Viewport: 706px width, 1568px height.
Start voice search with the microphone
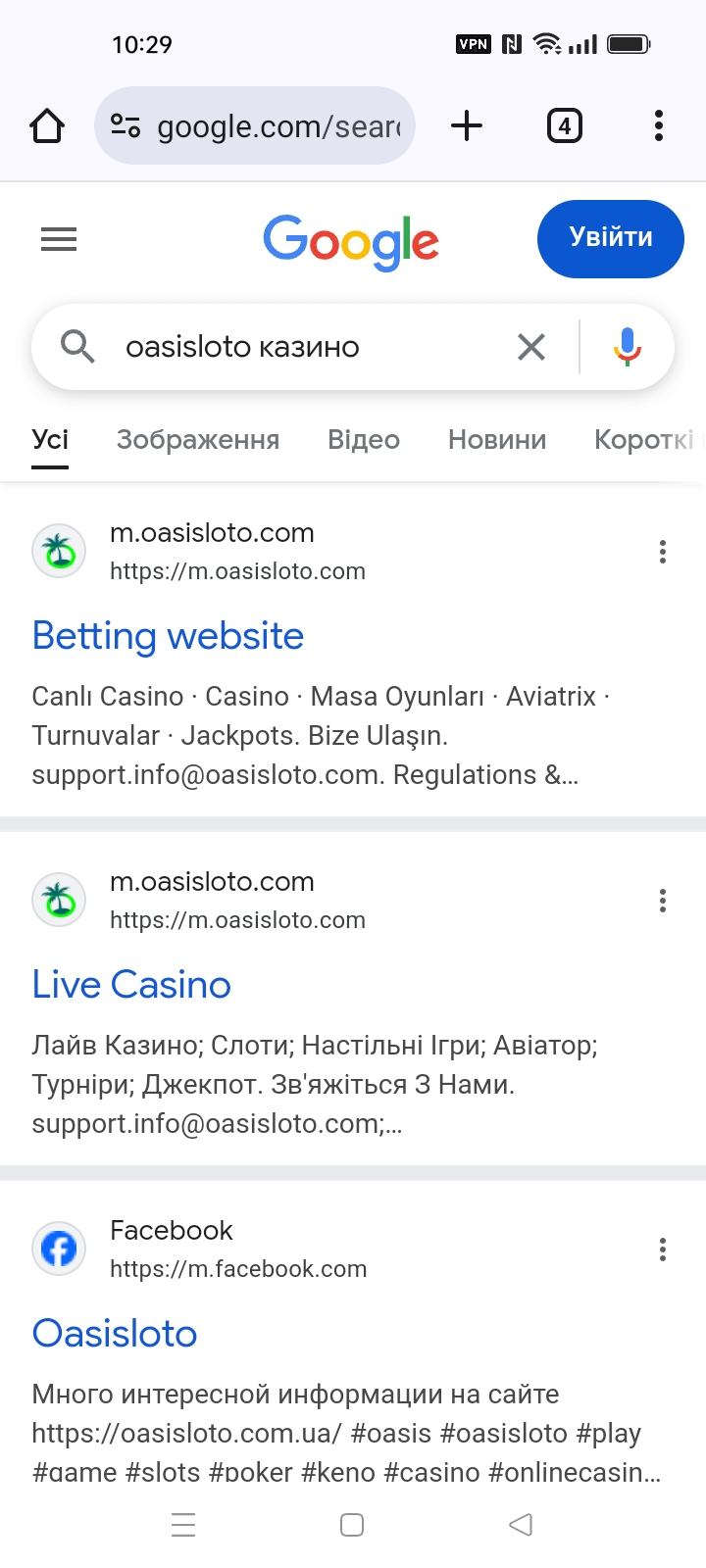pos(627,347)
